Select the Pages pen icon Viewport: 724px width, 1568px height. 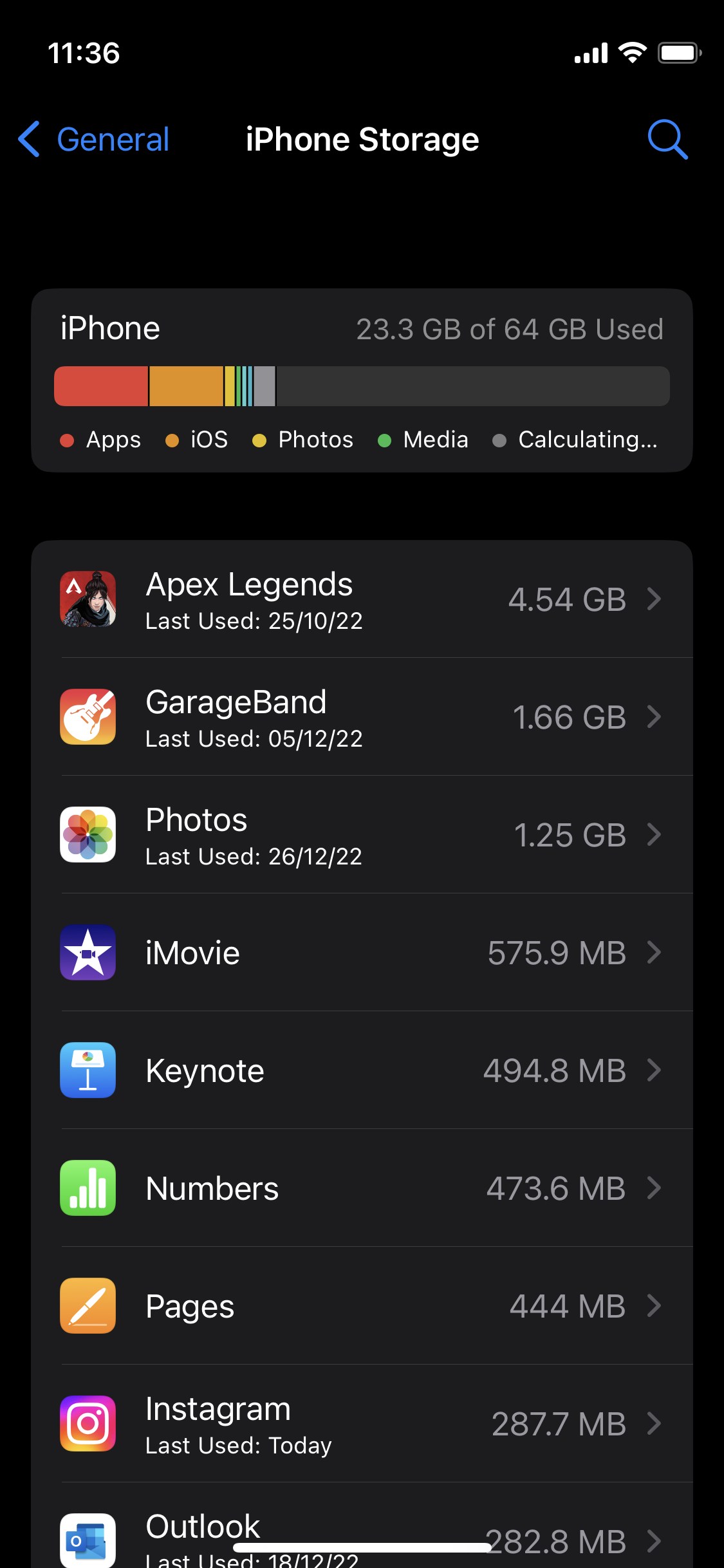(88, 1306)
